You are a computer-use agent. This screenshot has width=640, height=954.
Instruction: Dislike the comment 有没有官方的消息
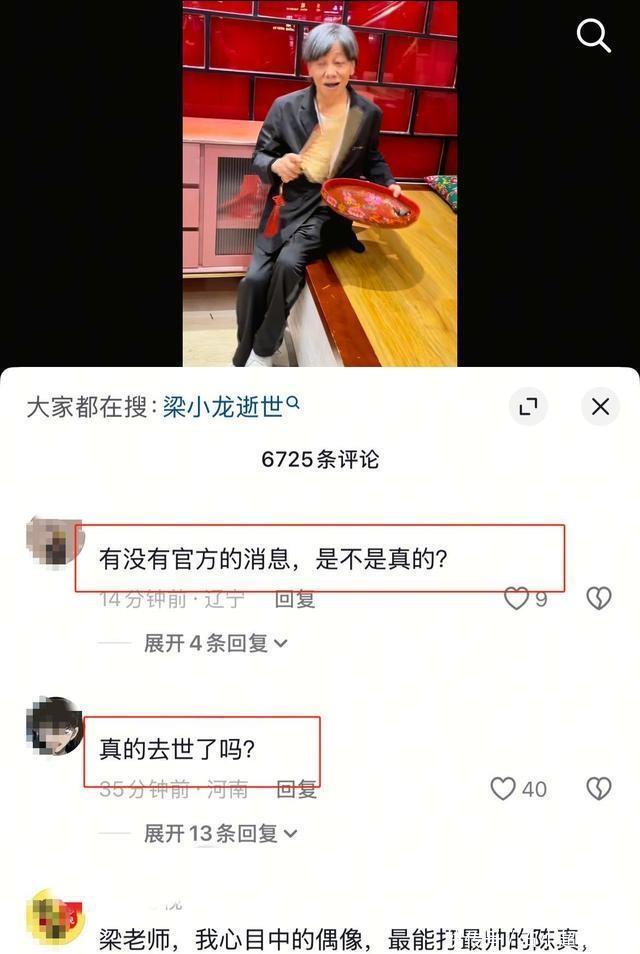point(599,599)
